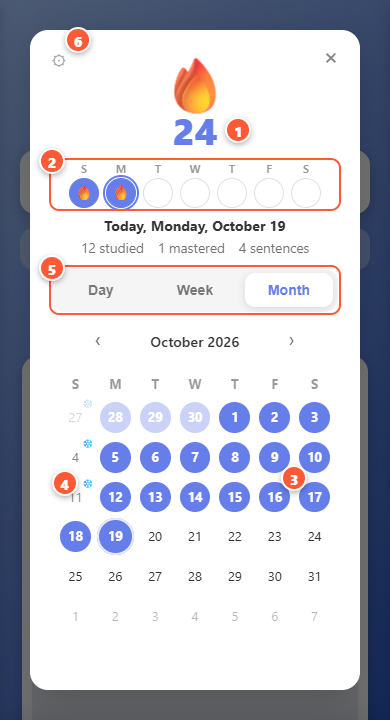
Task: Switch to the Day view
Action: coord(101,290)
